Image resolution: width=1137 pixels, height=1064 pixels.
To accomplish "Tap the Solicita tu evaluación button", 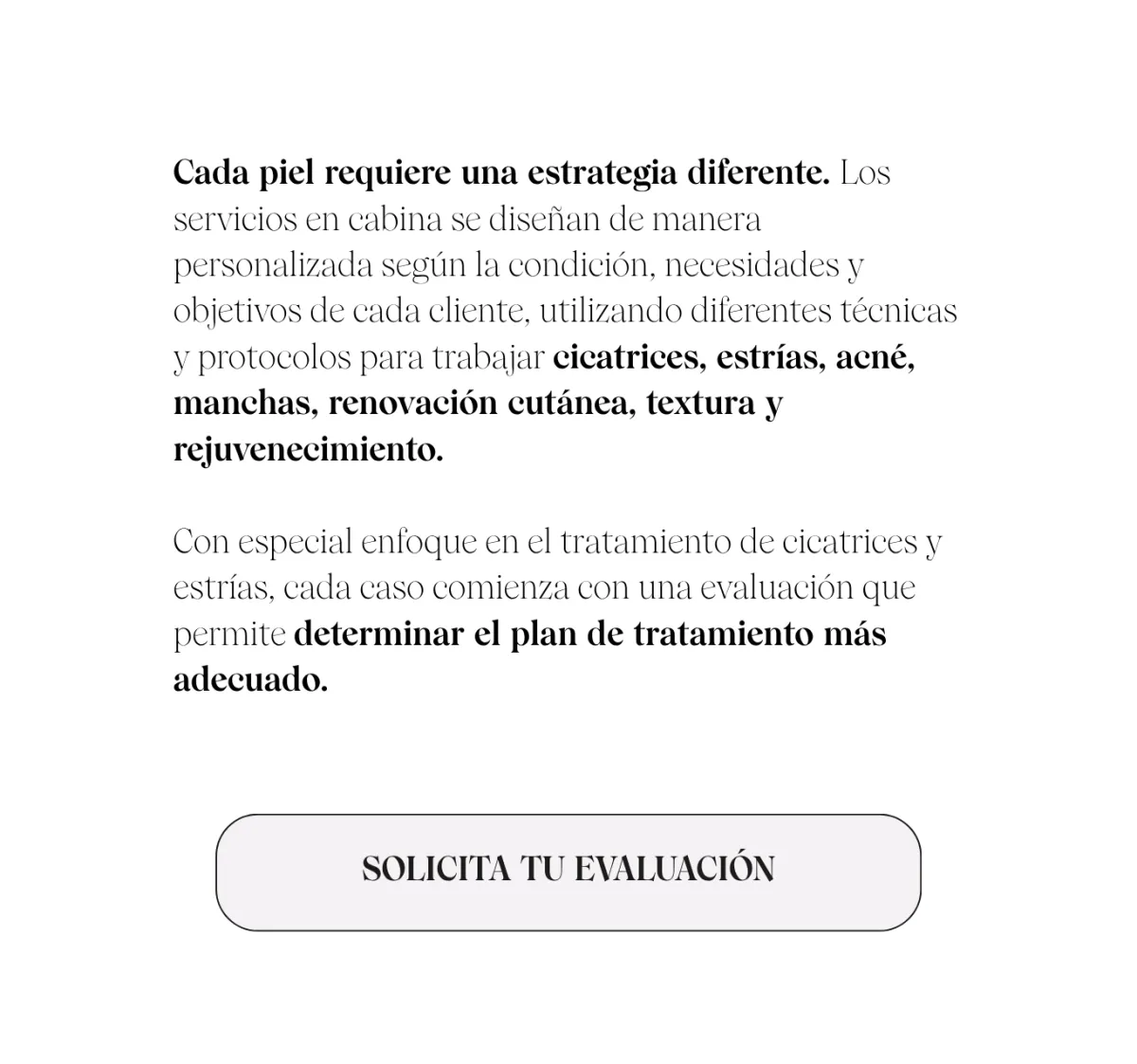I will click(568, 872).
